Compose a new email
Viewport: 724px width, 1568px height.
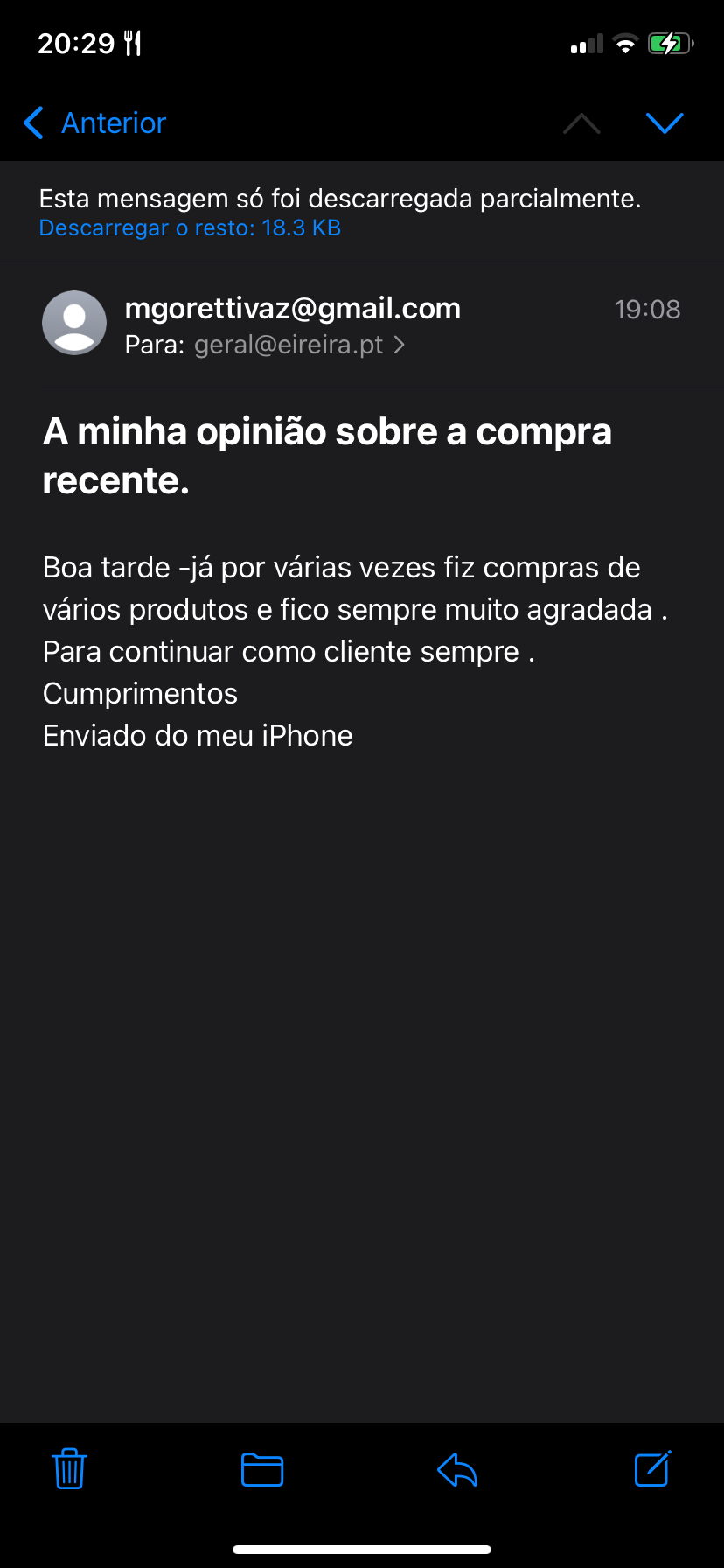click(651, 1469)
